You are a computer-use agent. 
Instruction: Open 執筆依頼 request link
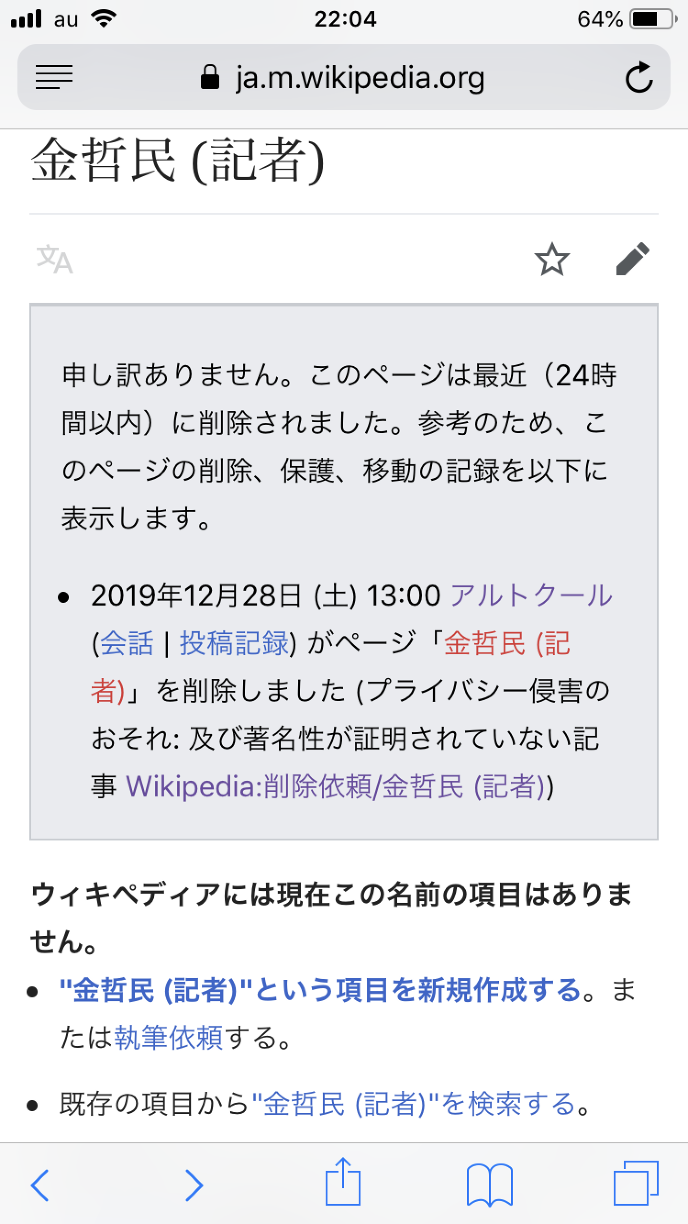pos(168,1038)
